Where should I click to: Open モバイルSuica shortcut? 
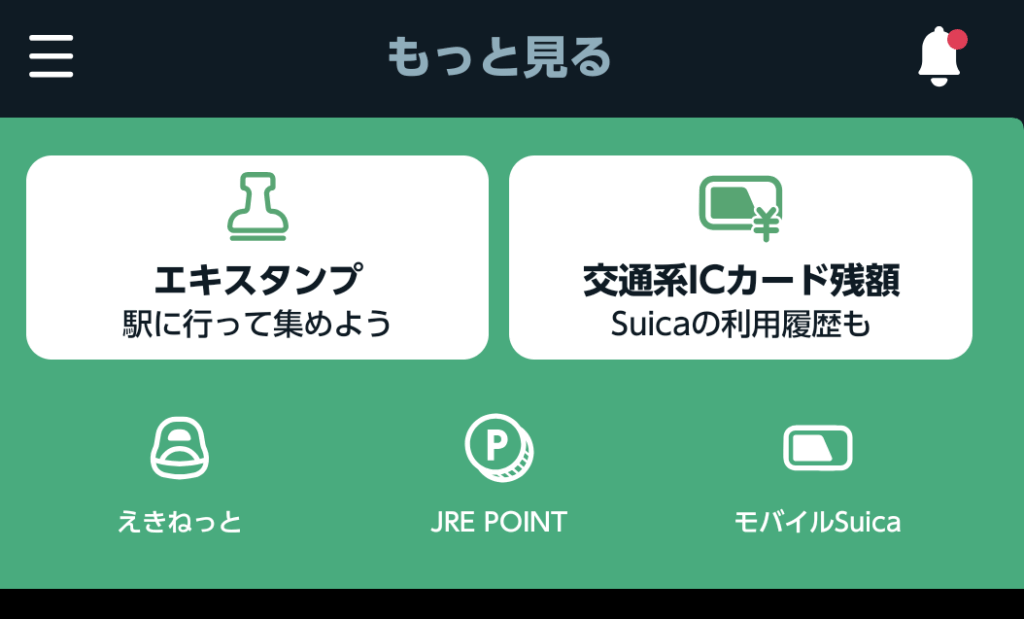(x=816, y=473)
